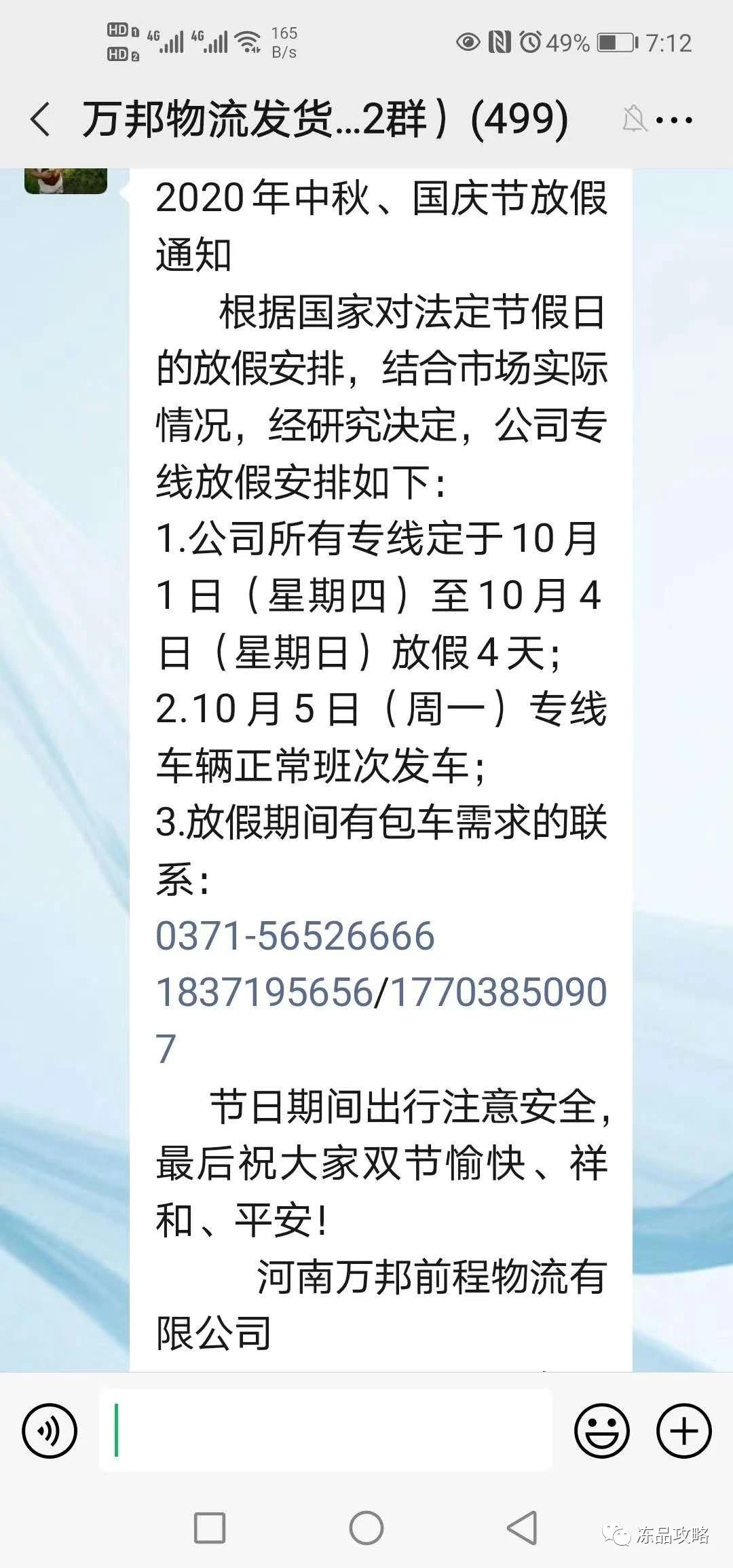This screenshot has height=1568, width=733.
Task: Go back from the group chat
Action: point(41,119)
